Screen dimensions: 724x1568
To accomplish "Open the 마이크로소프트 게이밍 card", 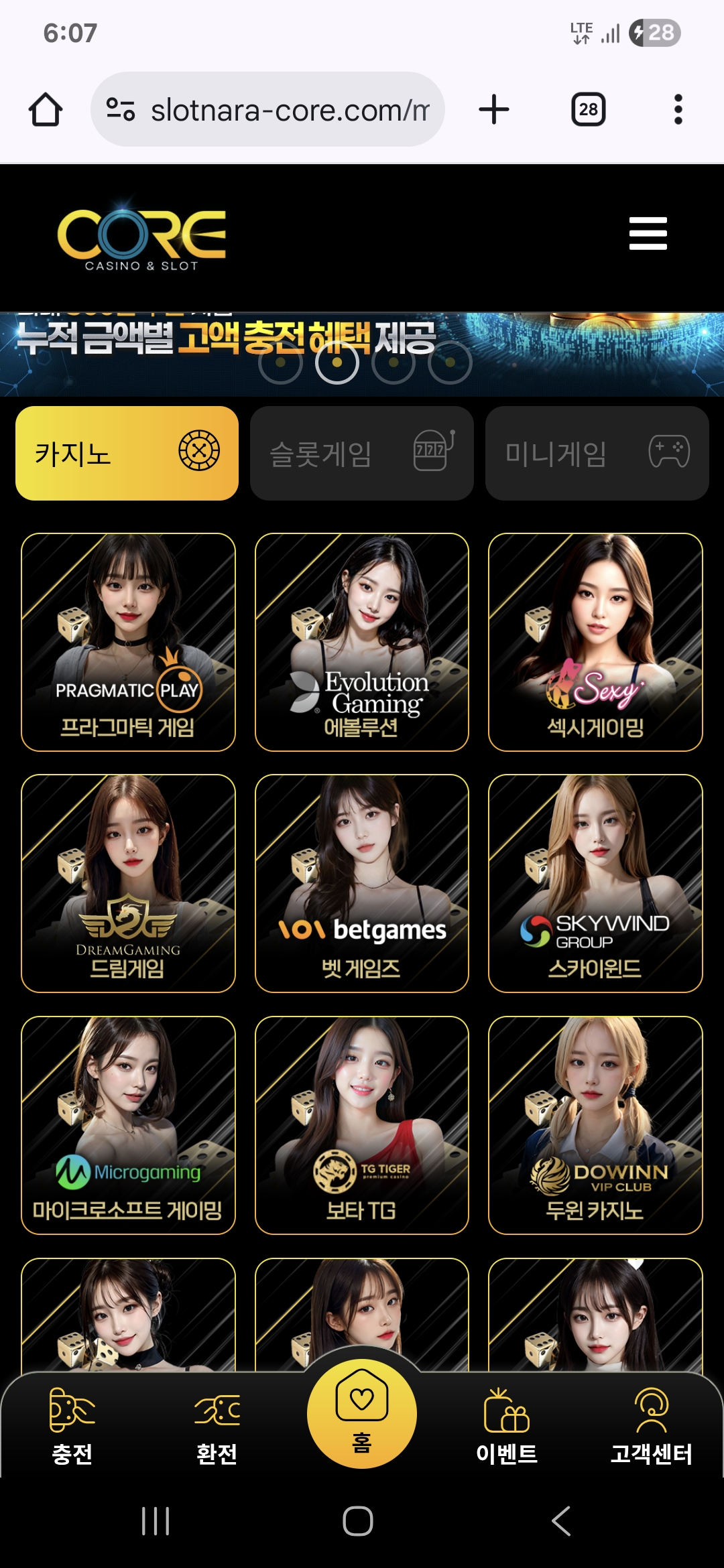I will coord(128,1125).
